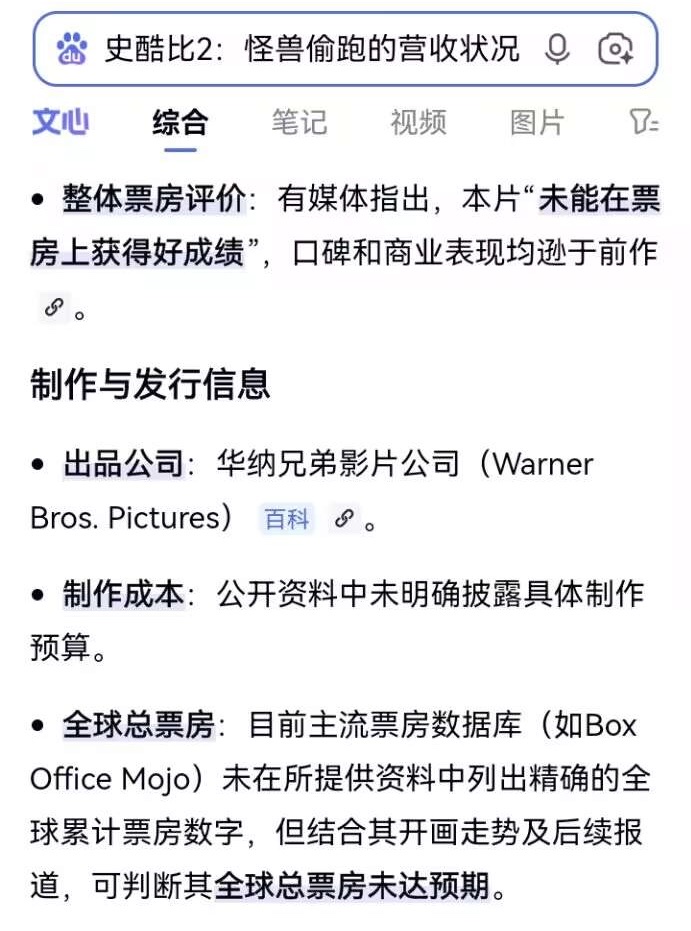691x931 pixels.
Task: Open the source link next to 百科
Action: [344, 519]
